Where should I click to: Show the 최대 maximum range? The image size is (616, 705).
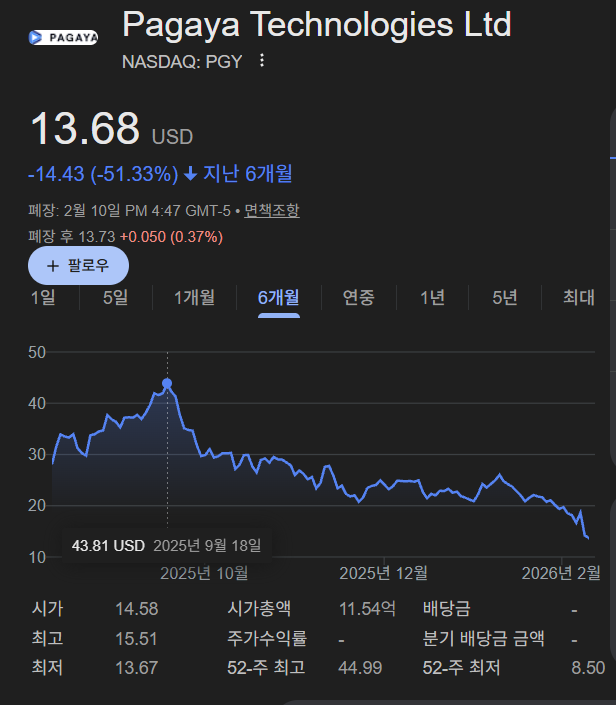(x=578, y=297)
